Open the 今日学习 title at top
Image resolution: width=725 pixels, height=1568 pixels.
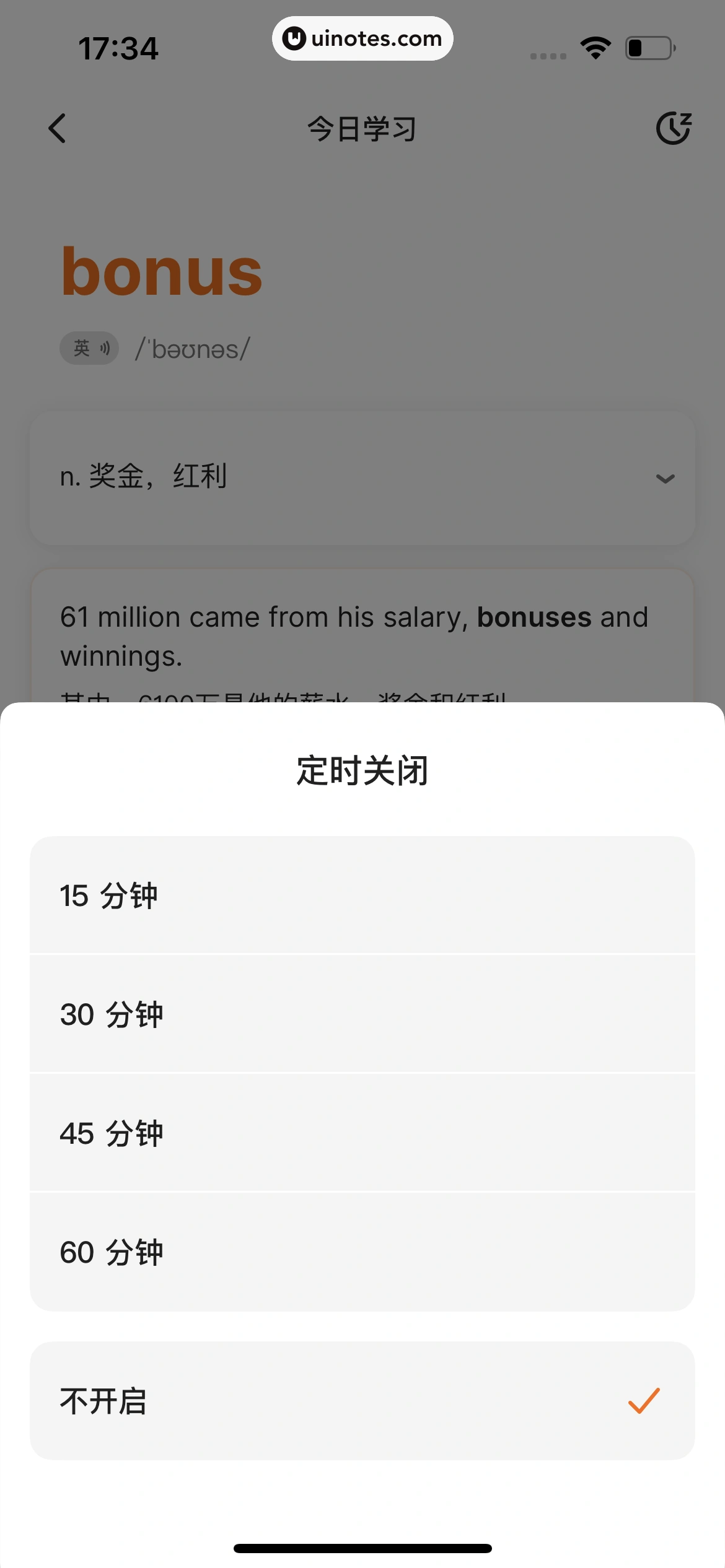pos(362,129)
